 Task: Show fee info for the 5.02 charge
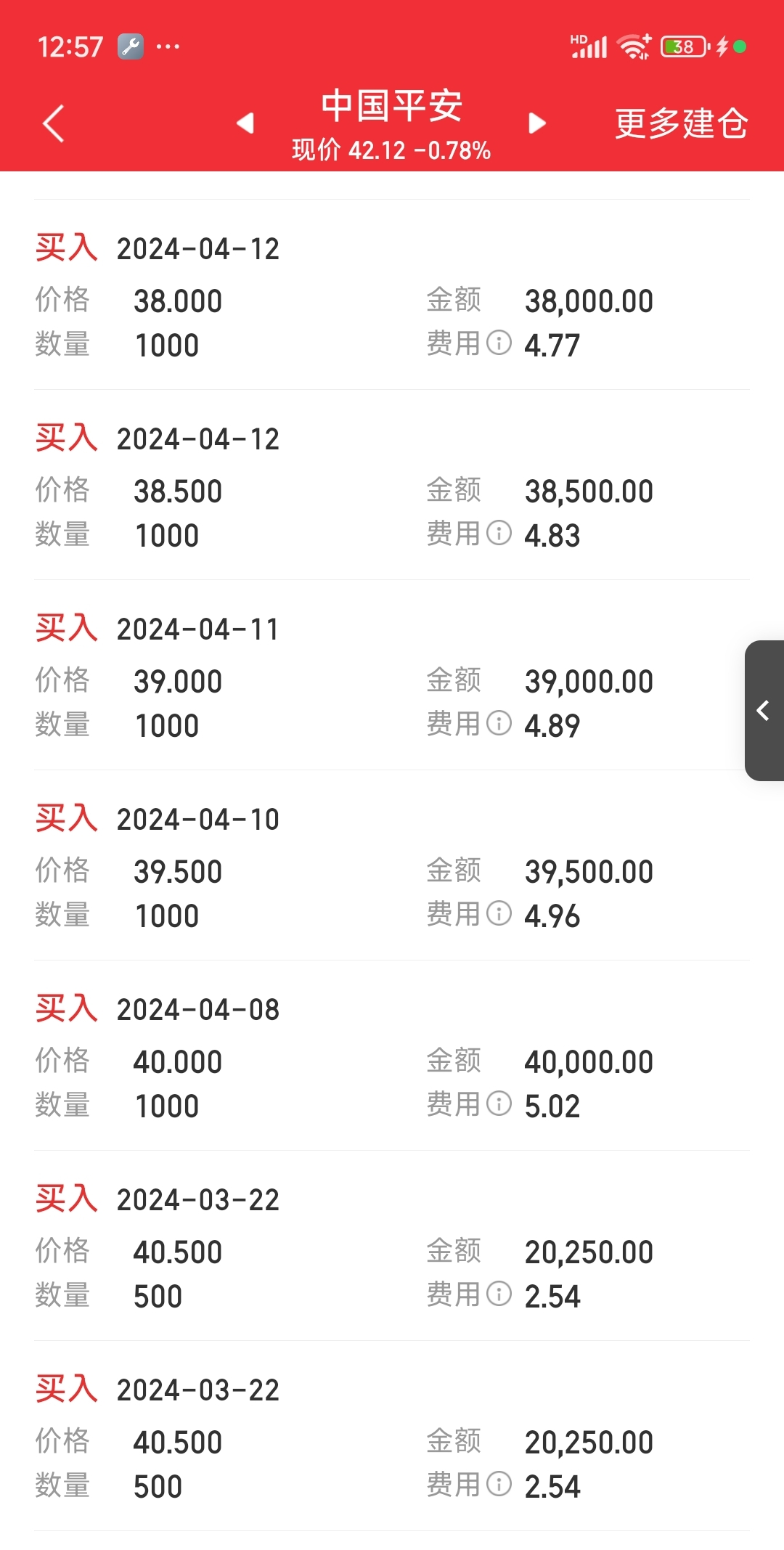click(499, 1104)
